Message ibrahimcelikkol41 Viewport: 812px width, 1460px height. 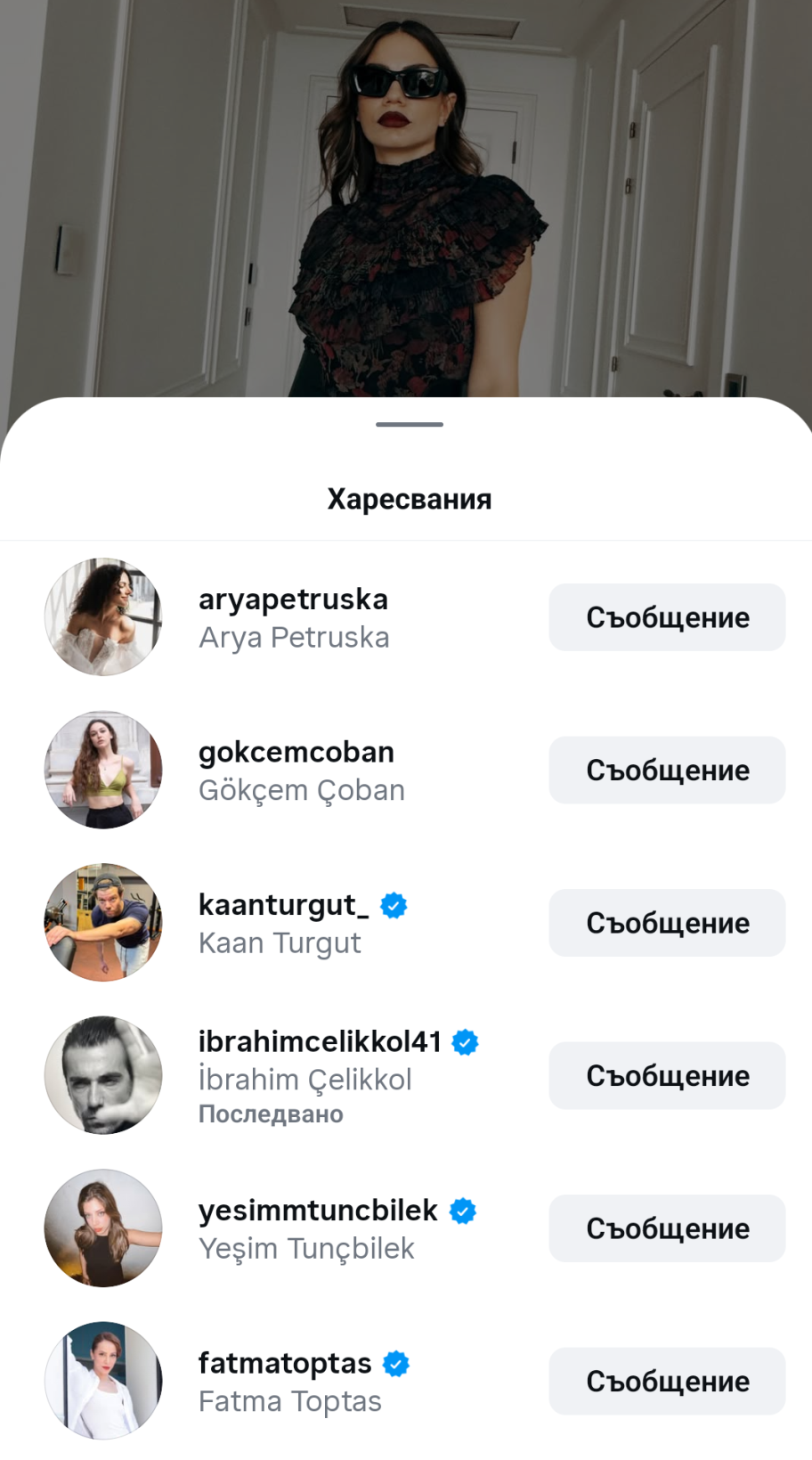[x=667, y=1075]
